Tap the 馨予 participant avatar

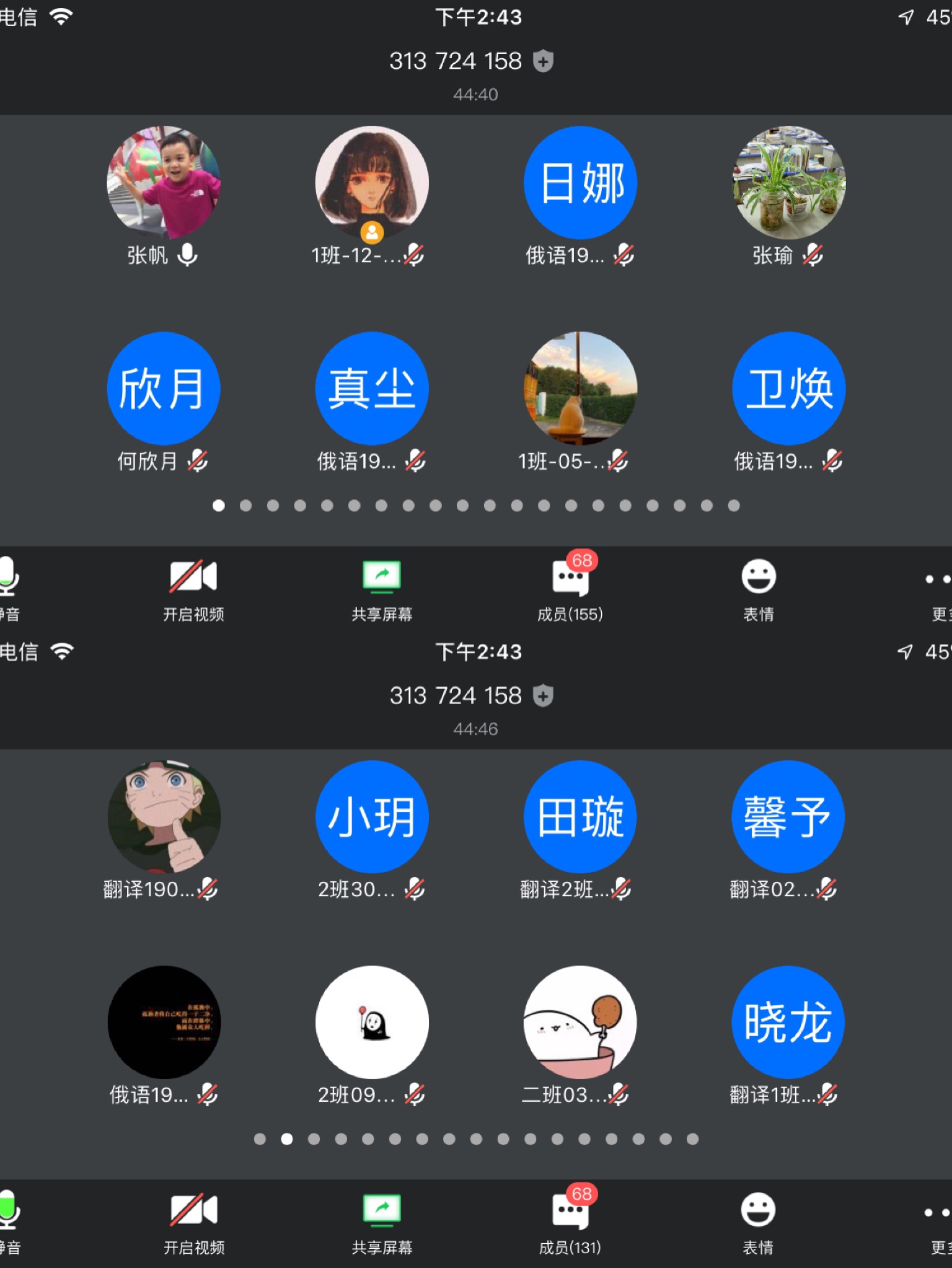pos(788,817)
